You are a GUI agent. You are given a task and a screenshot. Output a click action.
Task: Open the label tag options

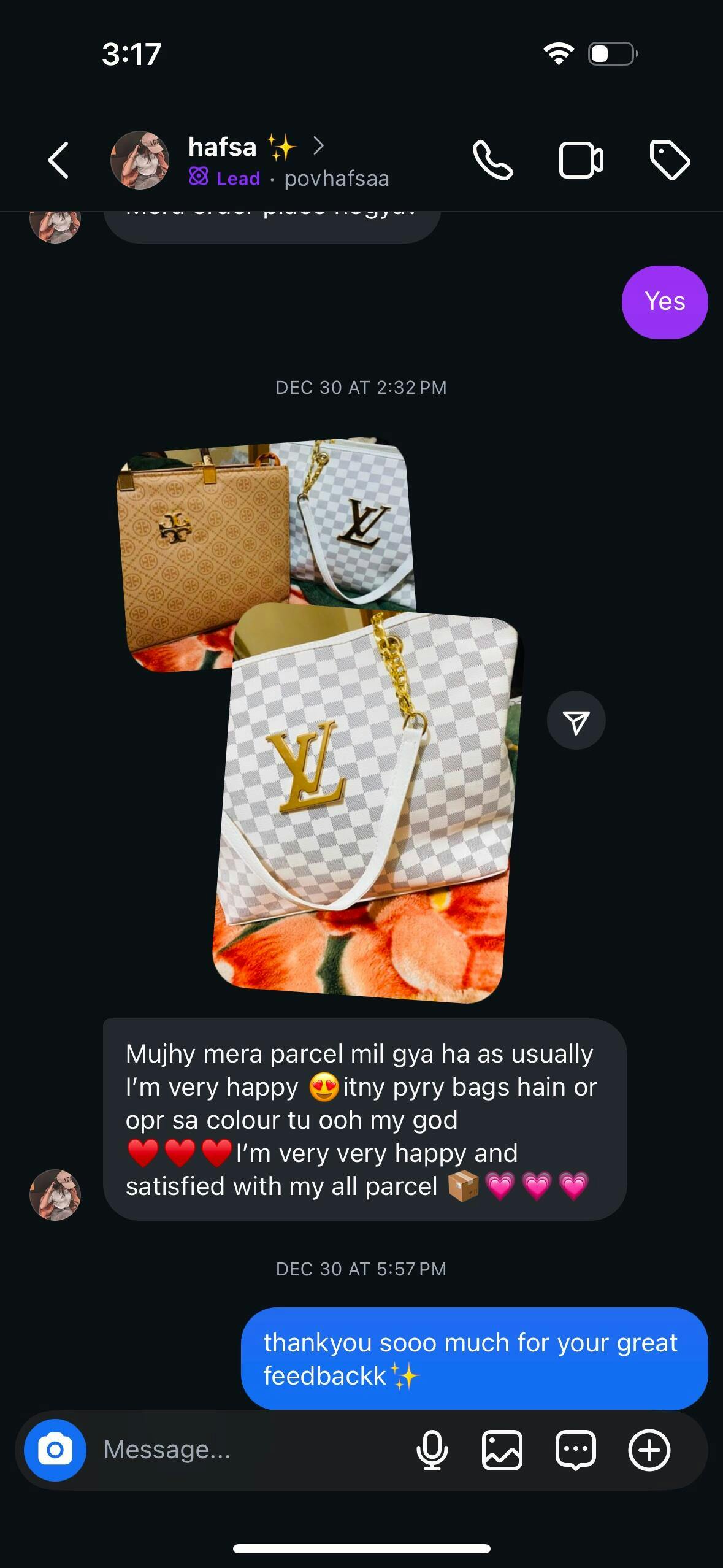[670, 161]
